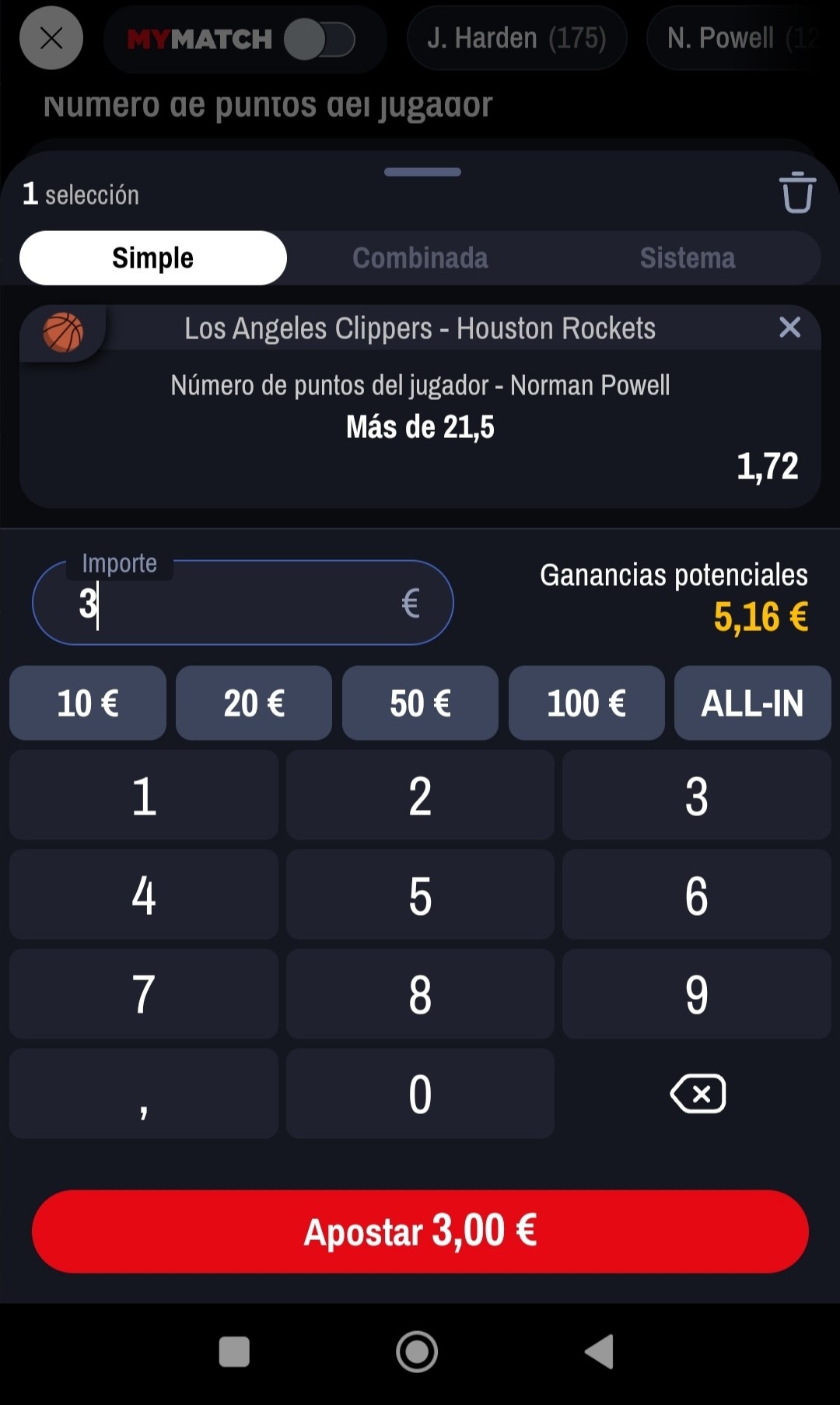Delete last digit with the backspace key
This screenshot has height=1405, width=840.
point(697,1093)
